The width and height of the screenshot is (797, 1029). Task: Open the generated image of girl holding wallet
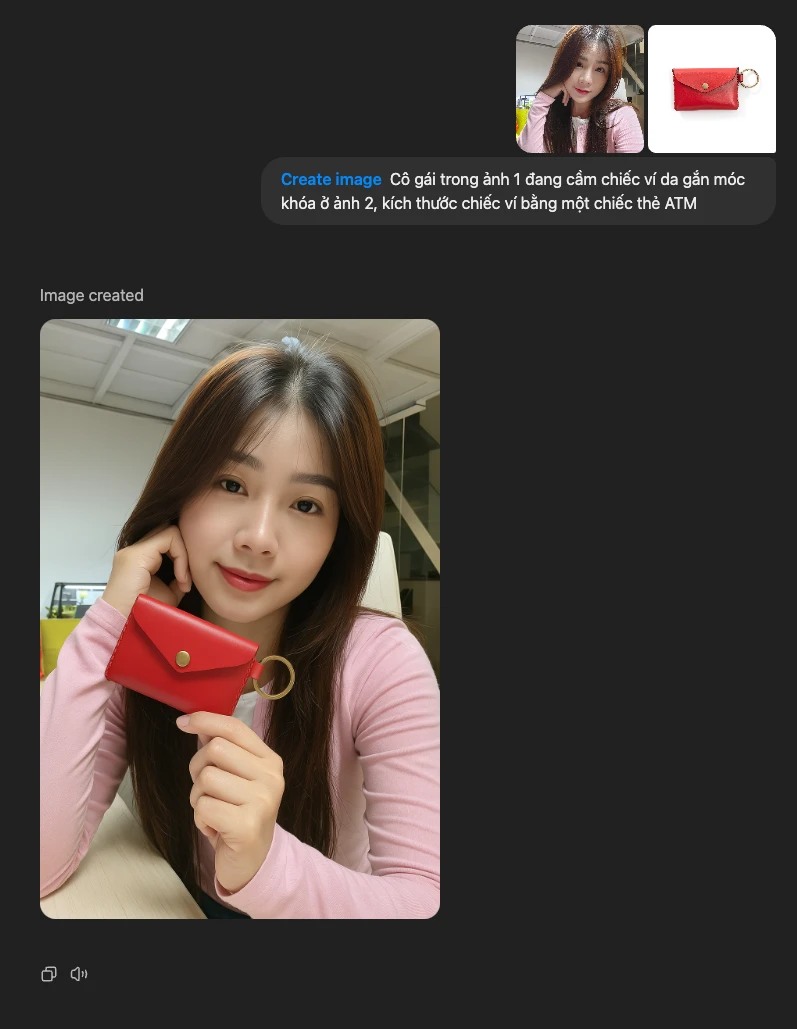(x=240, y=618)
